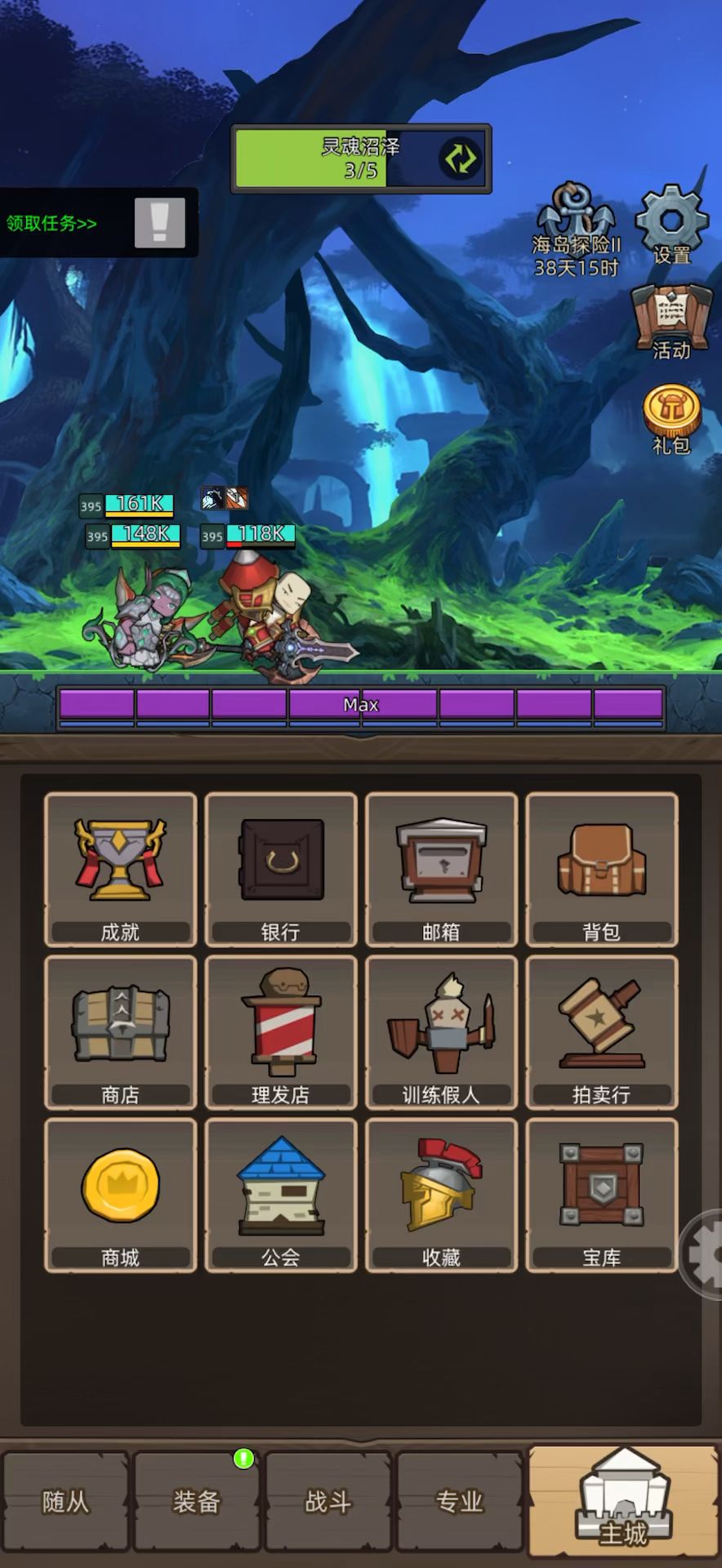Switch to the 装备 equipment tab
Viewport: 722px width, 1568px height.
(197, 1501)
